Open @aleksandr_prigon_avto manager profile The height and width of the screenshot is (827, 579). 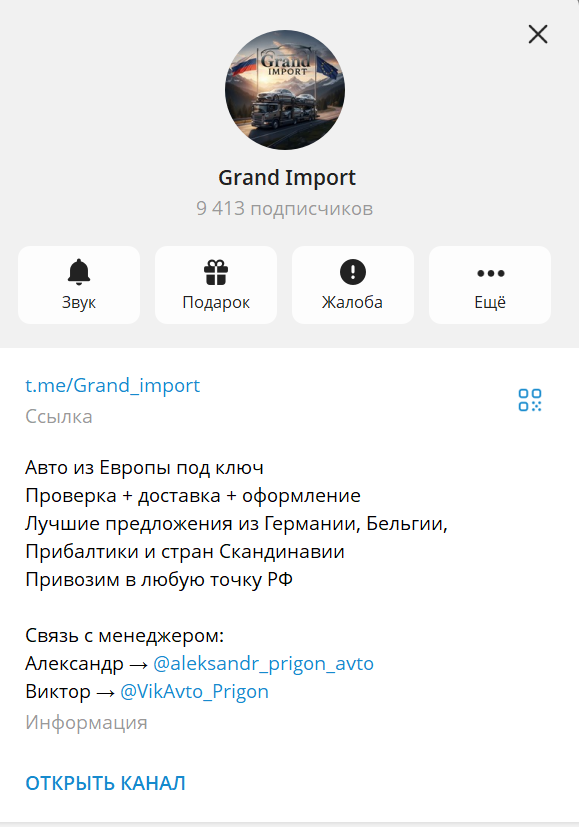263,663
